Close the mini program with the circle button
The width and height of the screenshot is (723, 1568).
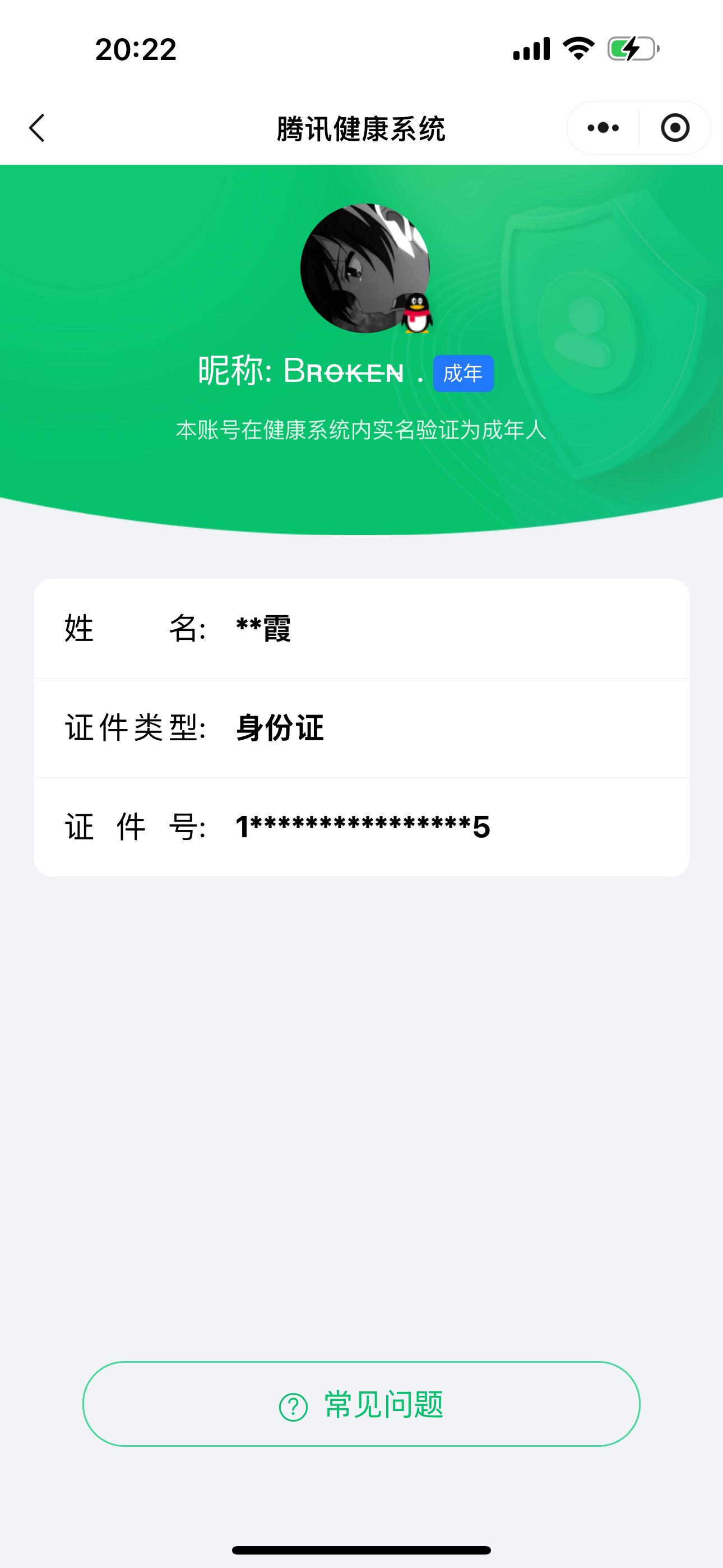click(675, 128)
